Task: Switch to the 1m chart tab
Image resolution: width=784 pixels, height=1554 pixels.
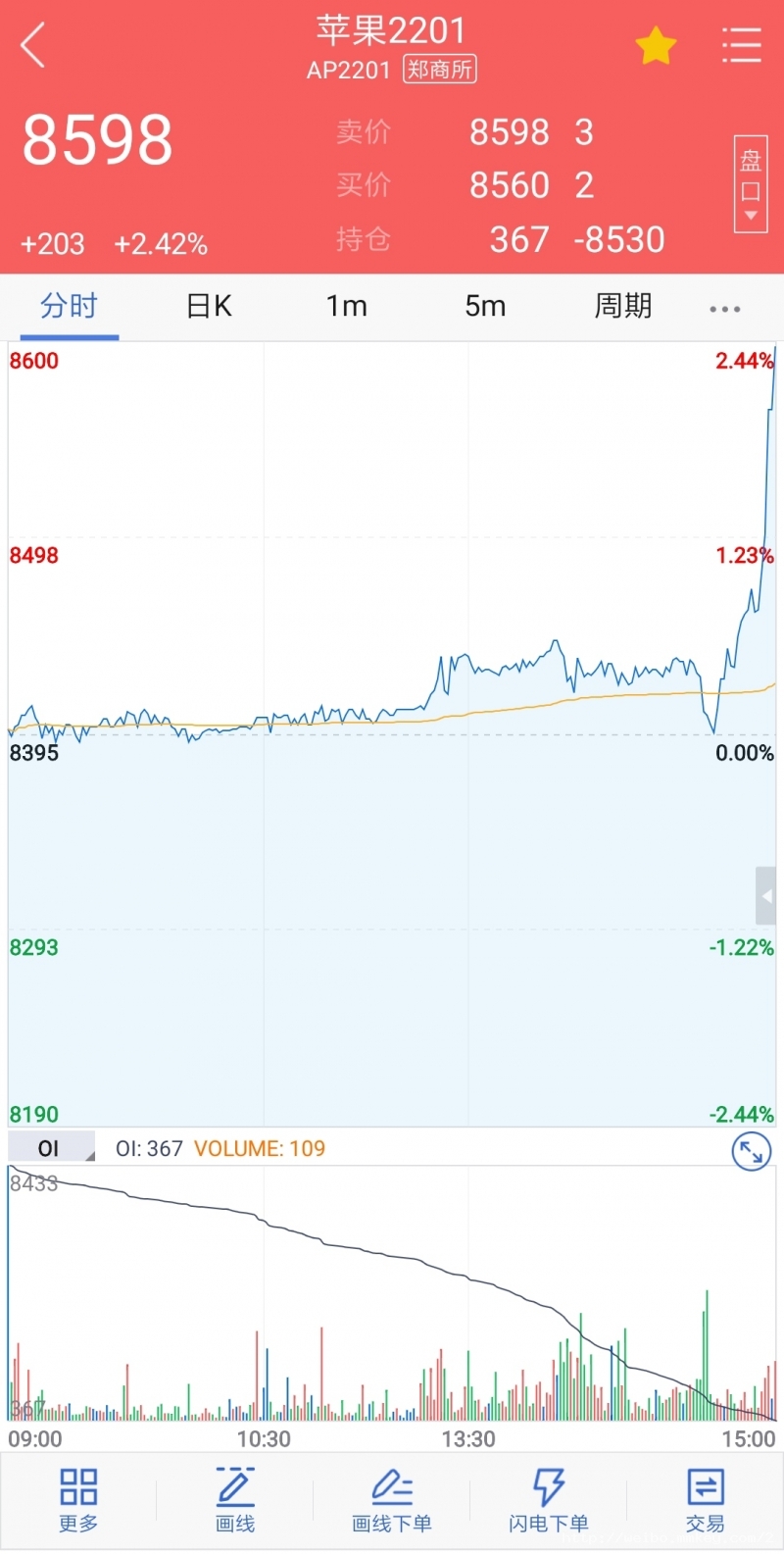Action: 347,307
